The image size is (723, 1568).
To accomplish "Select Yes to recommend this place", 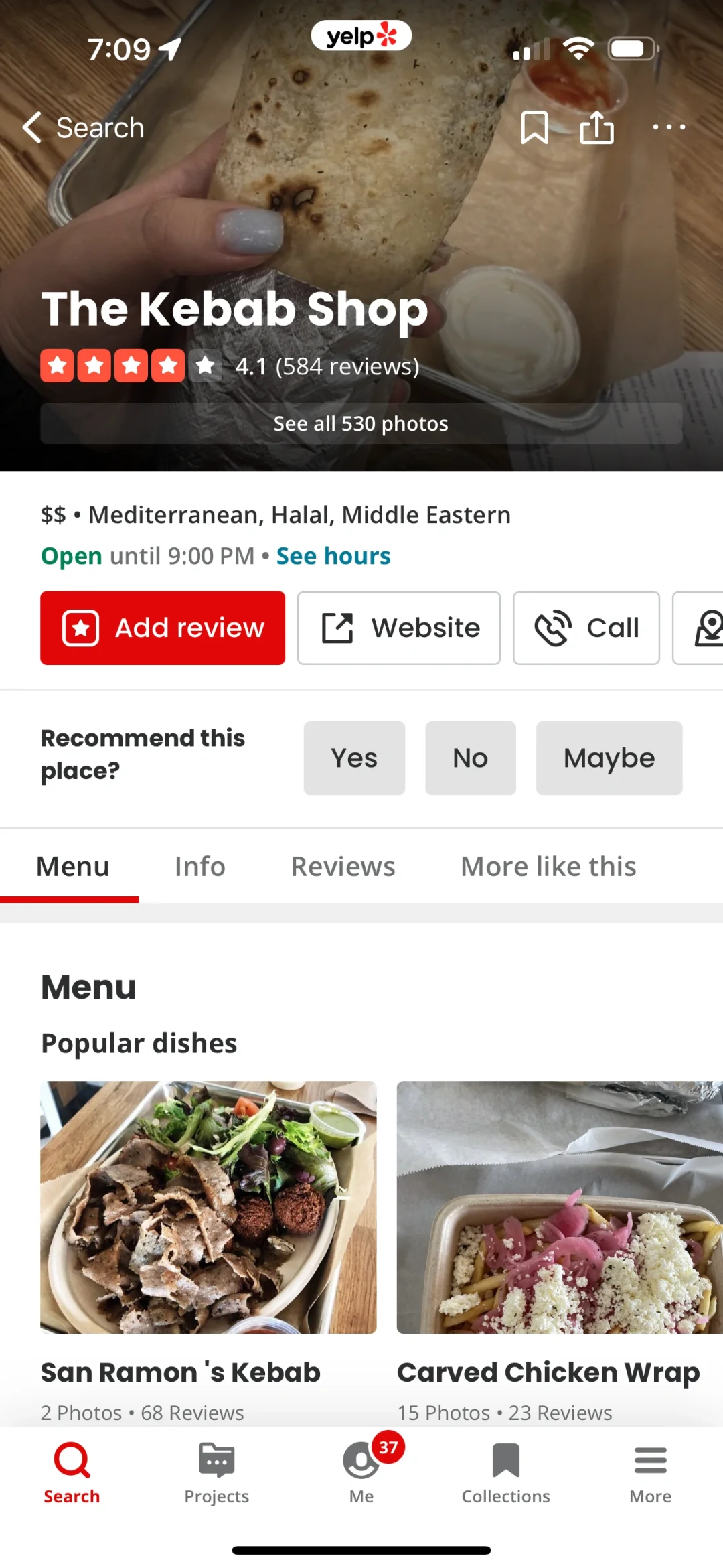I will pyautogui.click(x=354, y=758).
